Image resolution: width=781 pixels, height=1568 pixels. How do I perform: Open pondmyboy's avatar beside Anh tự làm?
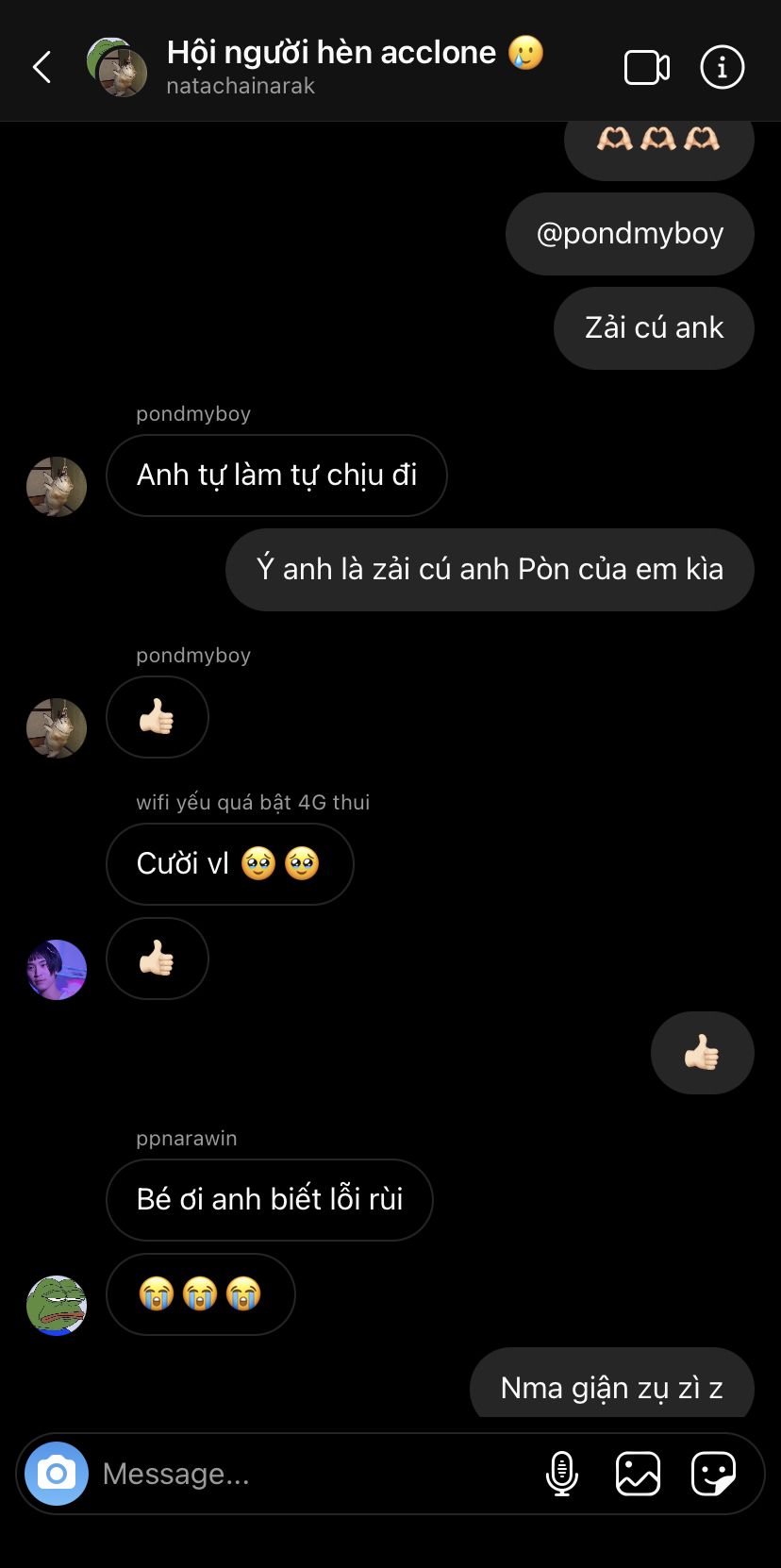[x=57, y=487]
